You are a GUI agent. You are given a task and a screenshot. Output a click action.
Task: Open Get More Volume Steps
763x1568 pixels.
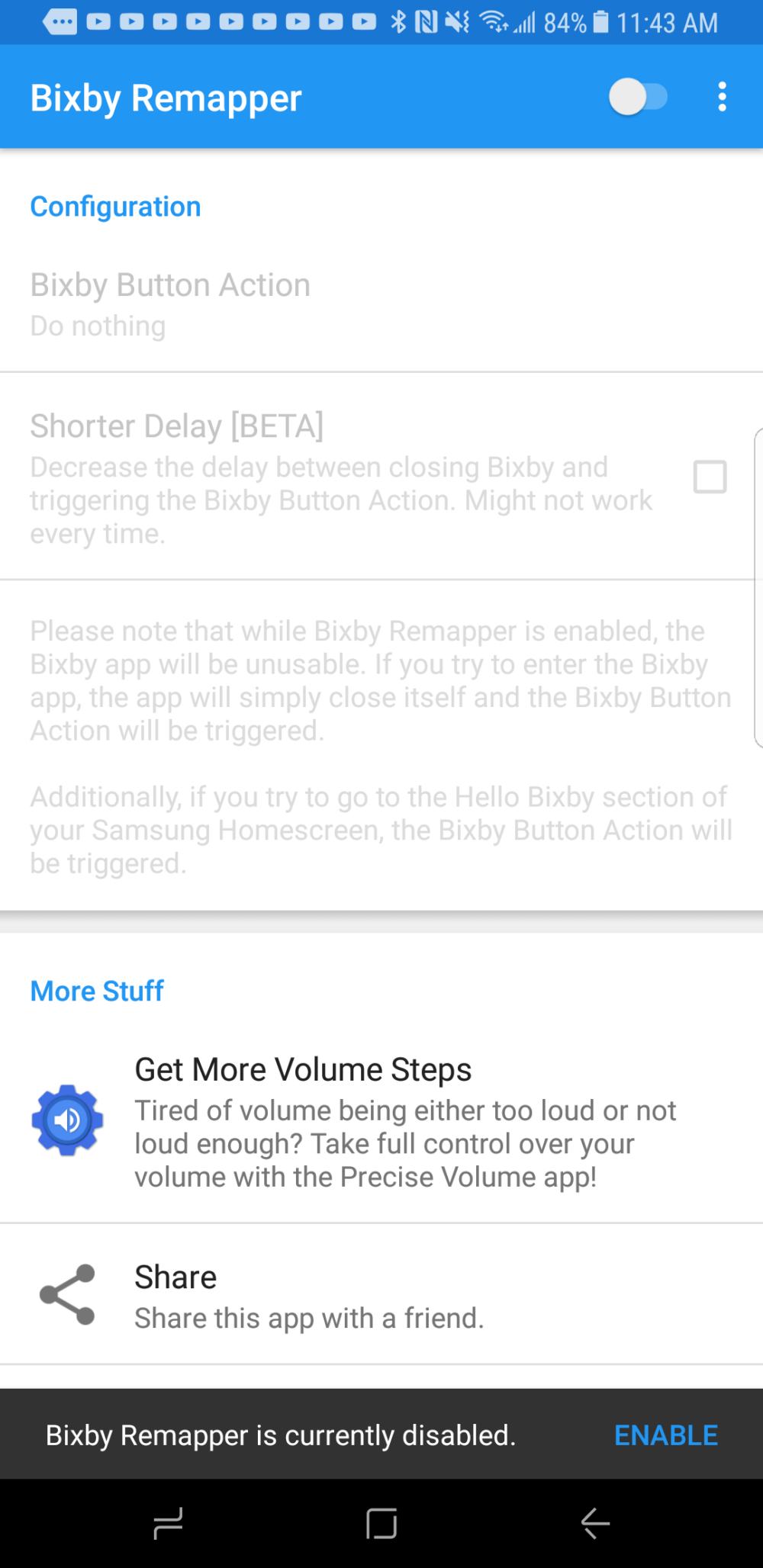coord(381,1121)
